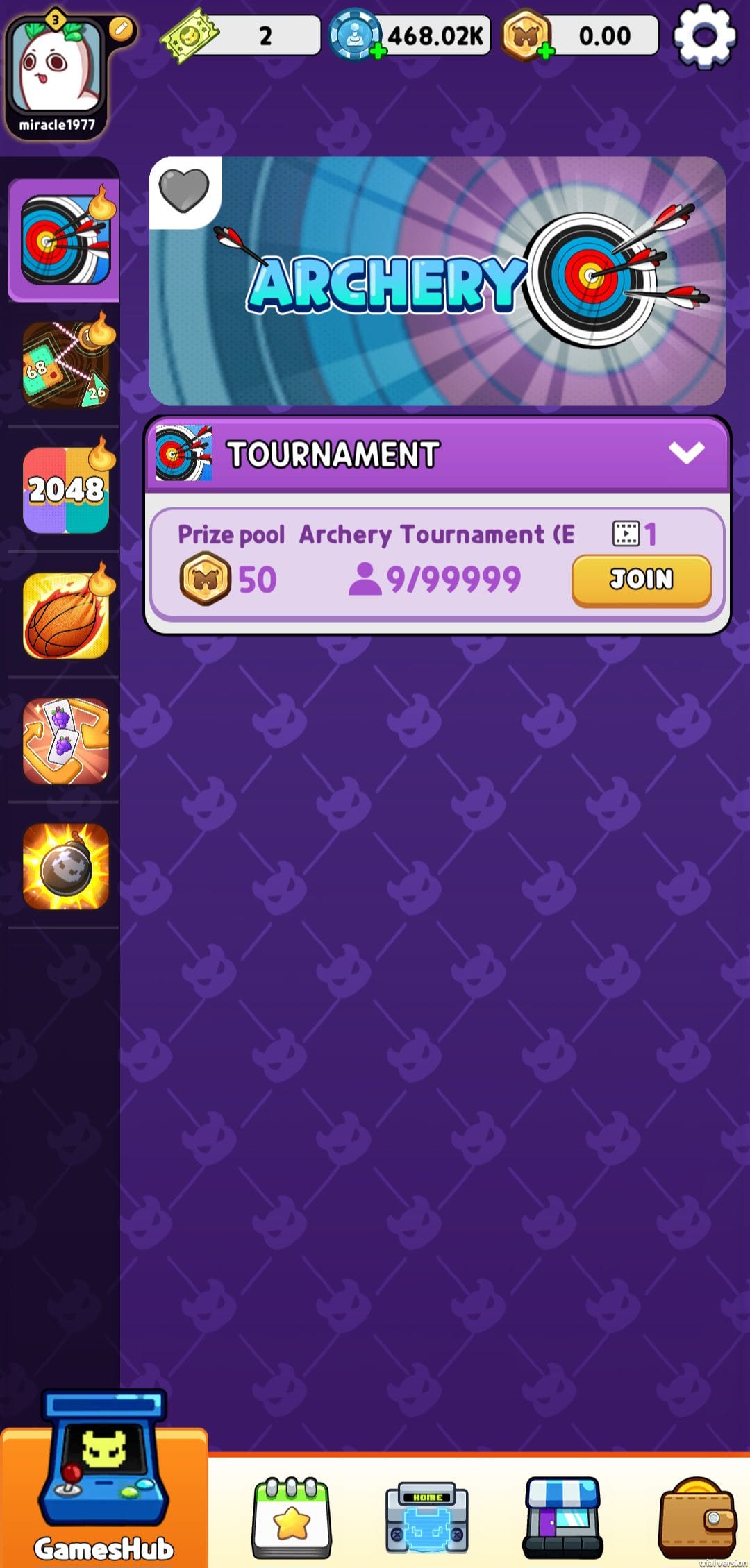Select the number blocks puzzle game
The image size is (750, 1568).
[66, 365]
